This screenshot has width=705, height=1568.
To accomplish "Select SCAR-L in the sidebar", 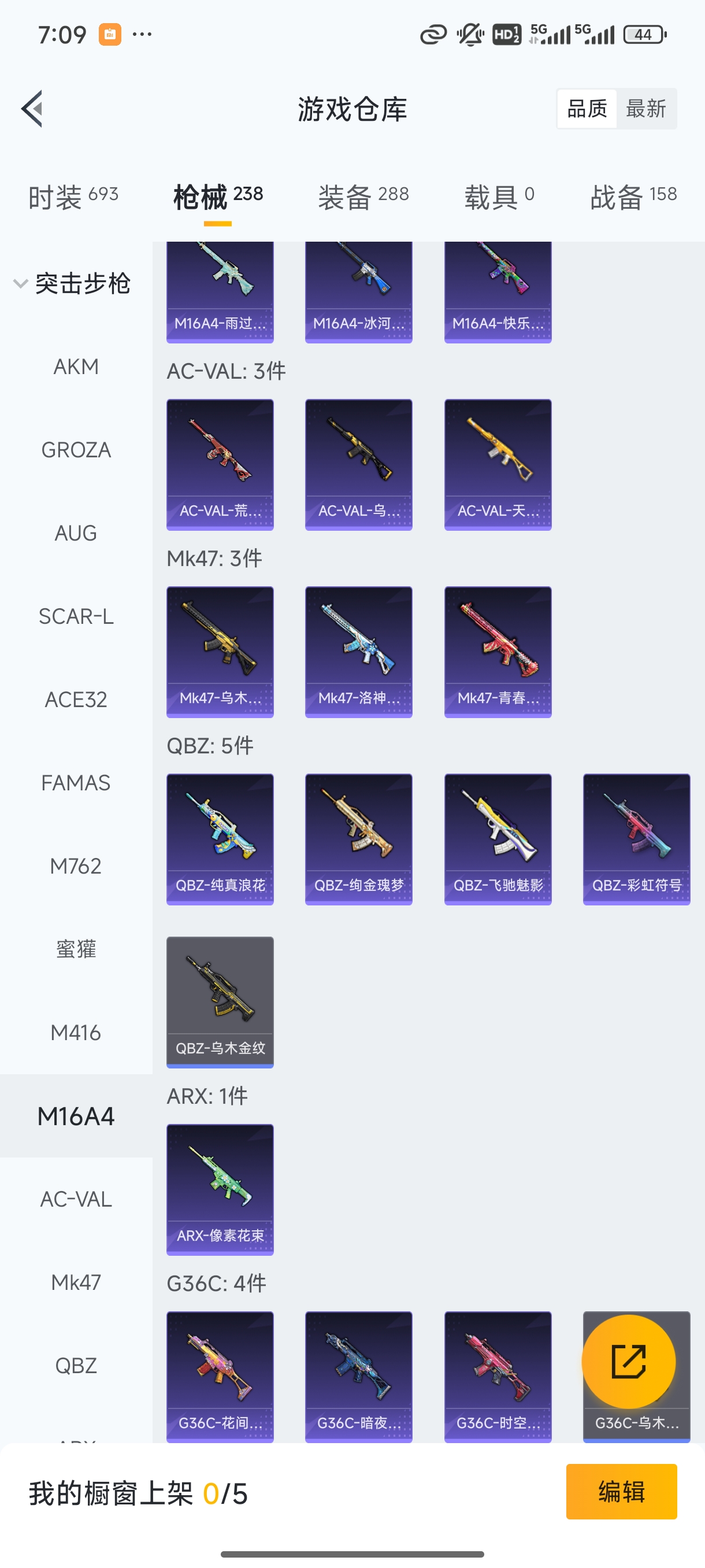I will pyautogui.click(x=76, y=616).
